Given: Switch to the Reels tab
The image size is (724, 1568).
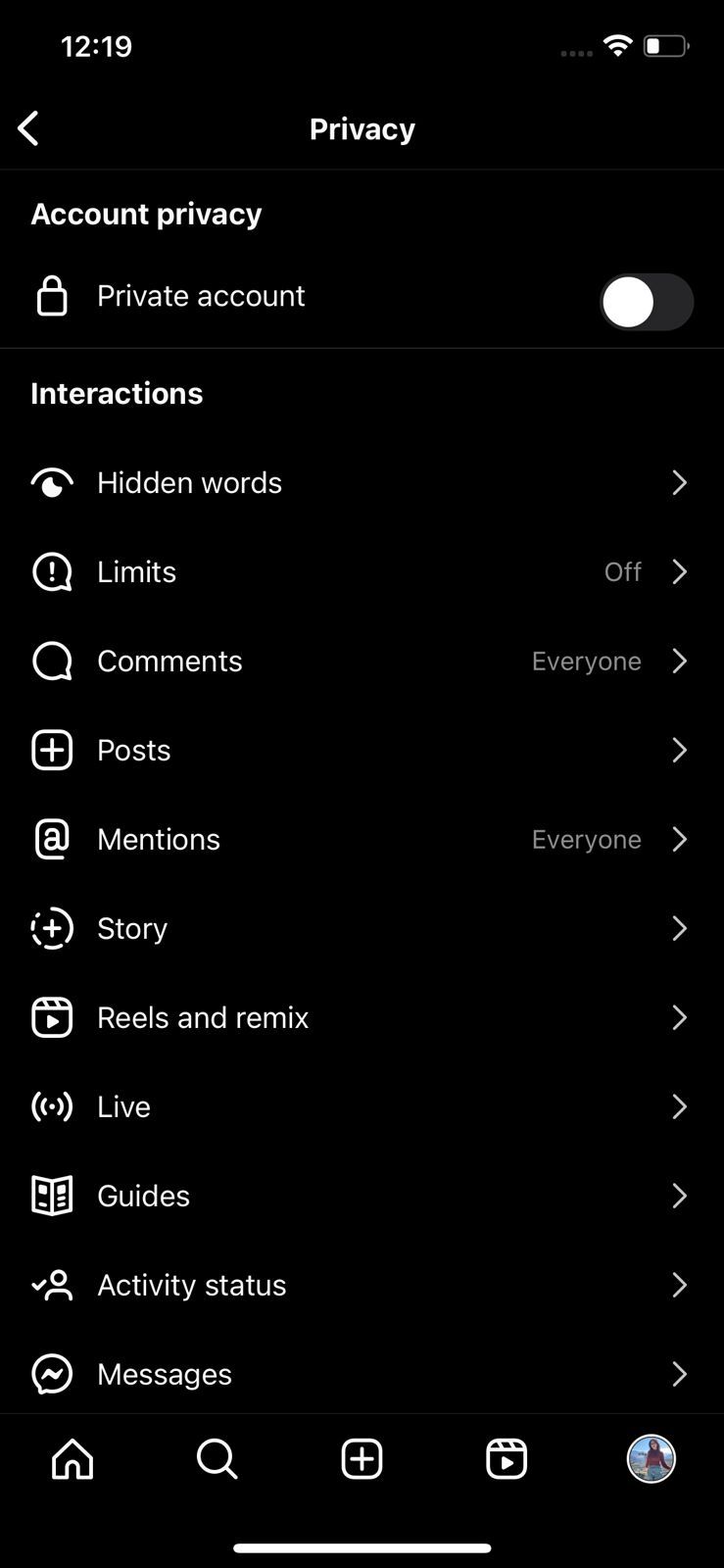Looking at the screenshot, I should [507, 1458].
